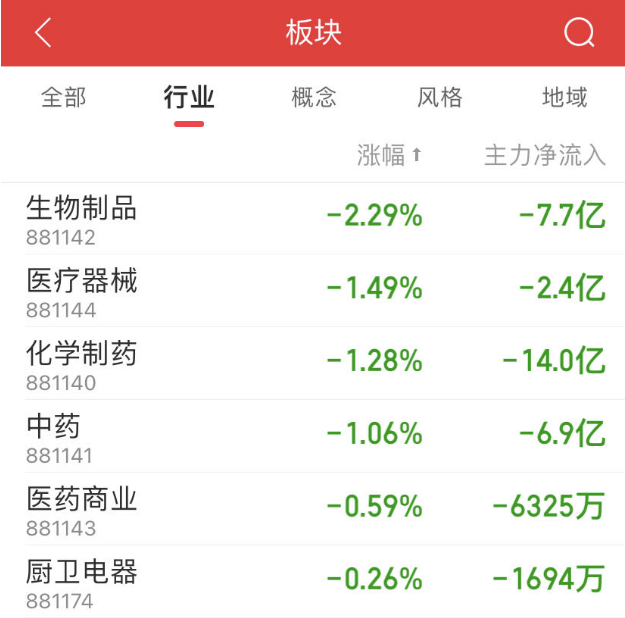Switch to the 全部 tab
625x618 pixels.
pos(63,98)
